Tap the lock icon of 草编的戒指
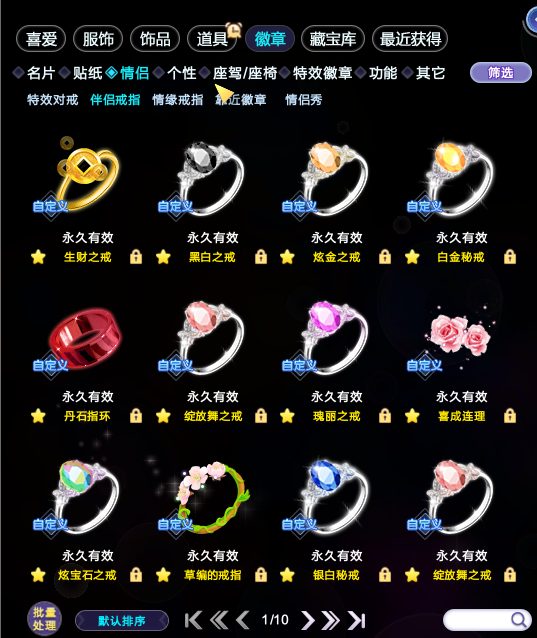The height and width of the screenshot is (638, 537). click(261, 575)
